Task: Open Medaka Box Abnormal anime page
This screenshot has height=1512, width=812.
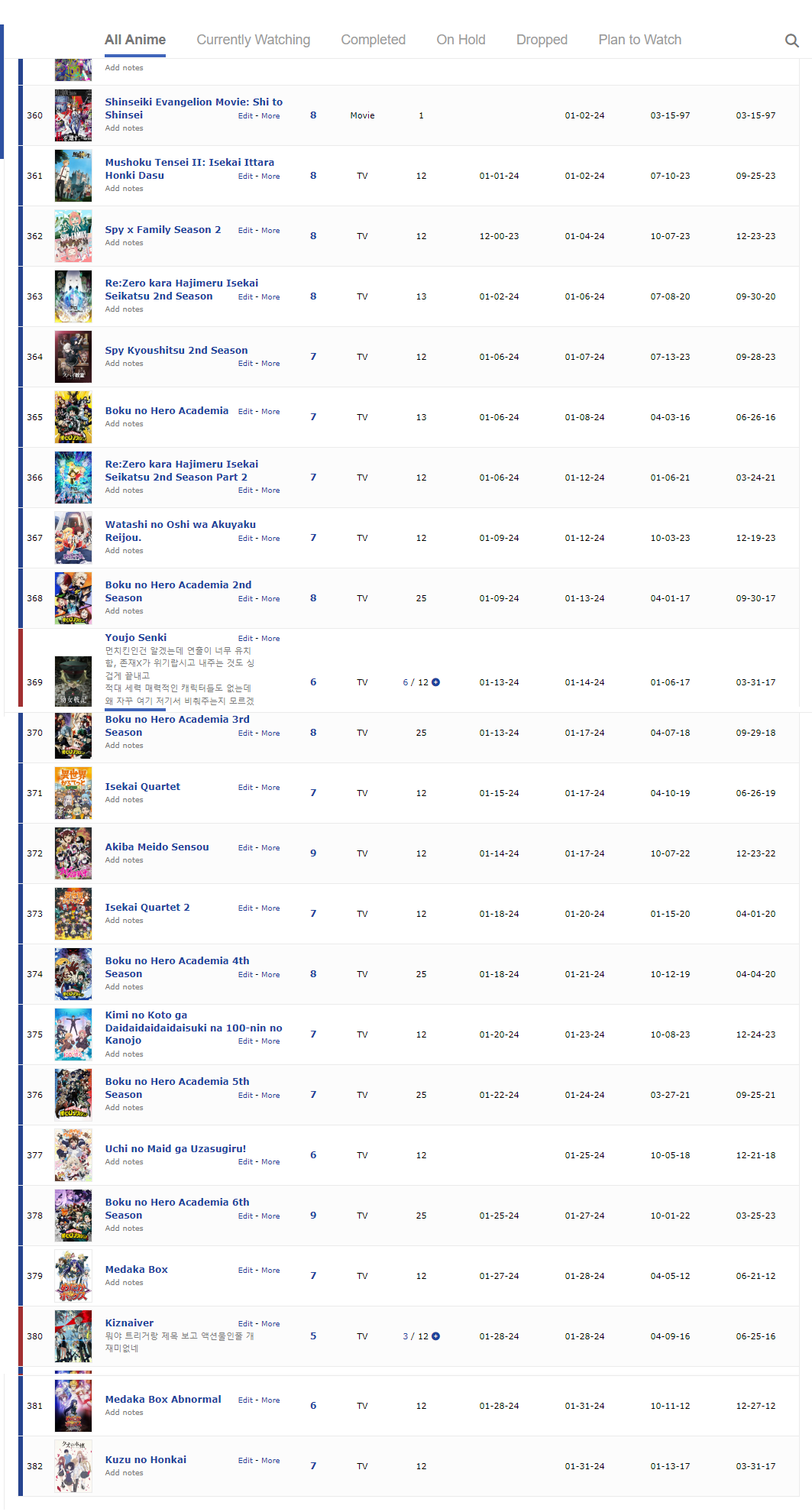Action: [x=163, y=1399]
